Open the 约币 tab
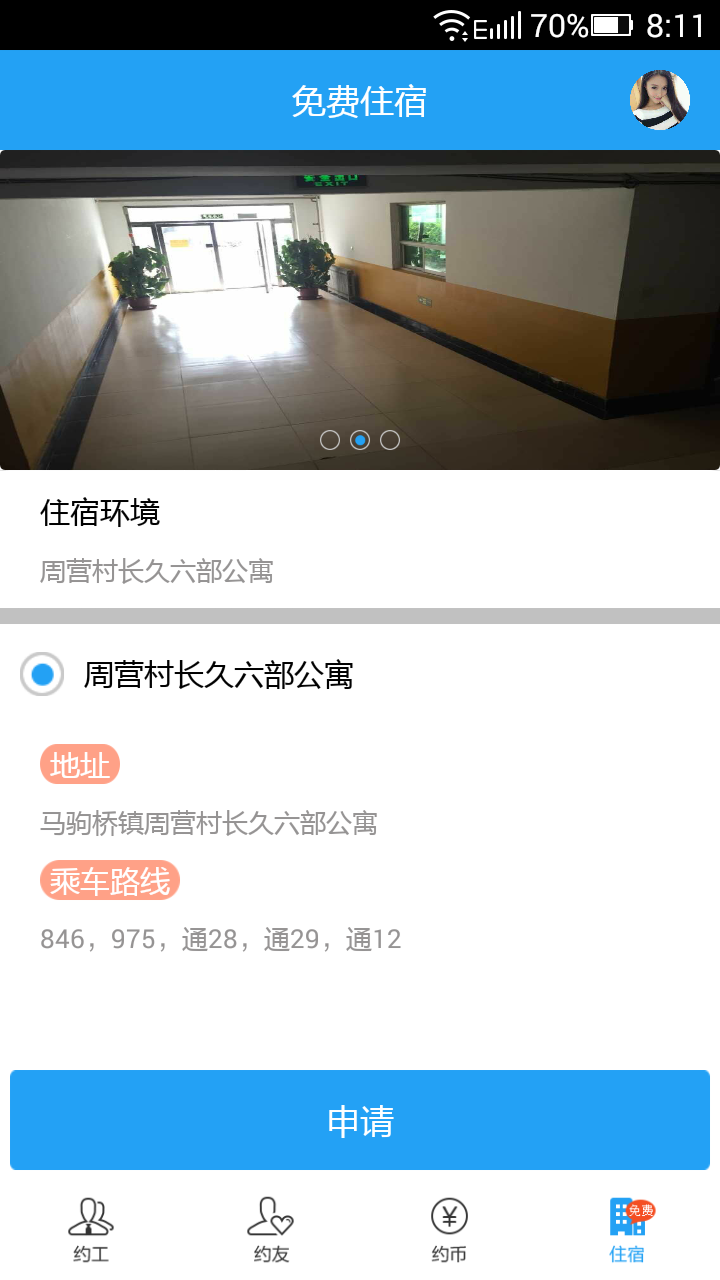Viewport: 720px width, 1280px height. (x=449, y=1230)
